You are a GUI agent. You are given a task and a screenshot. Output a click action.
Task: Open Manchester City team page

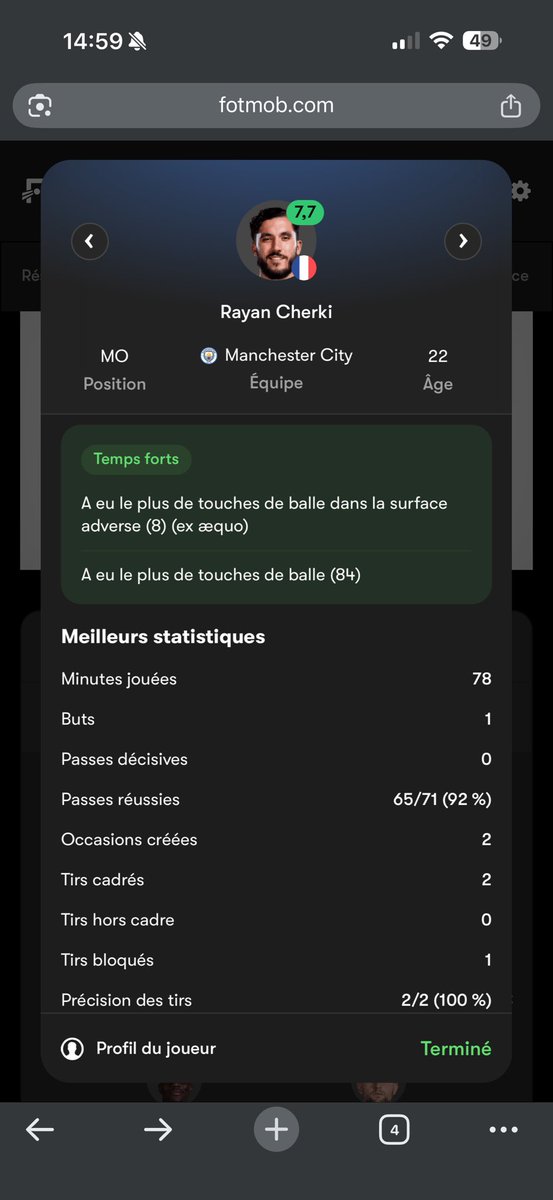(277, 356)
